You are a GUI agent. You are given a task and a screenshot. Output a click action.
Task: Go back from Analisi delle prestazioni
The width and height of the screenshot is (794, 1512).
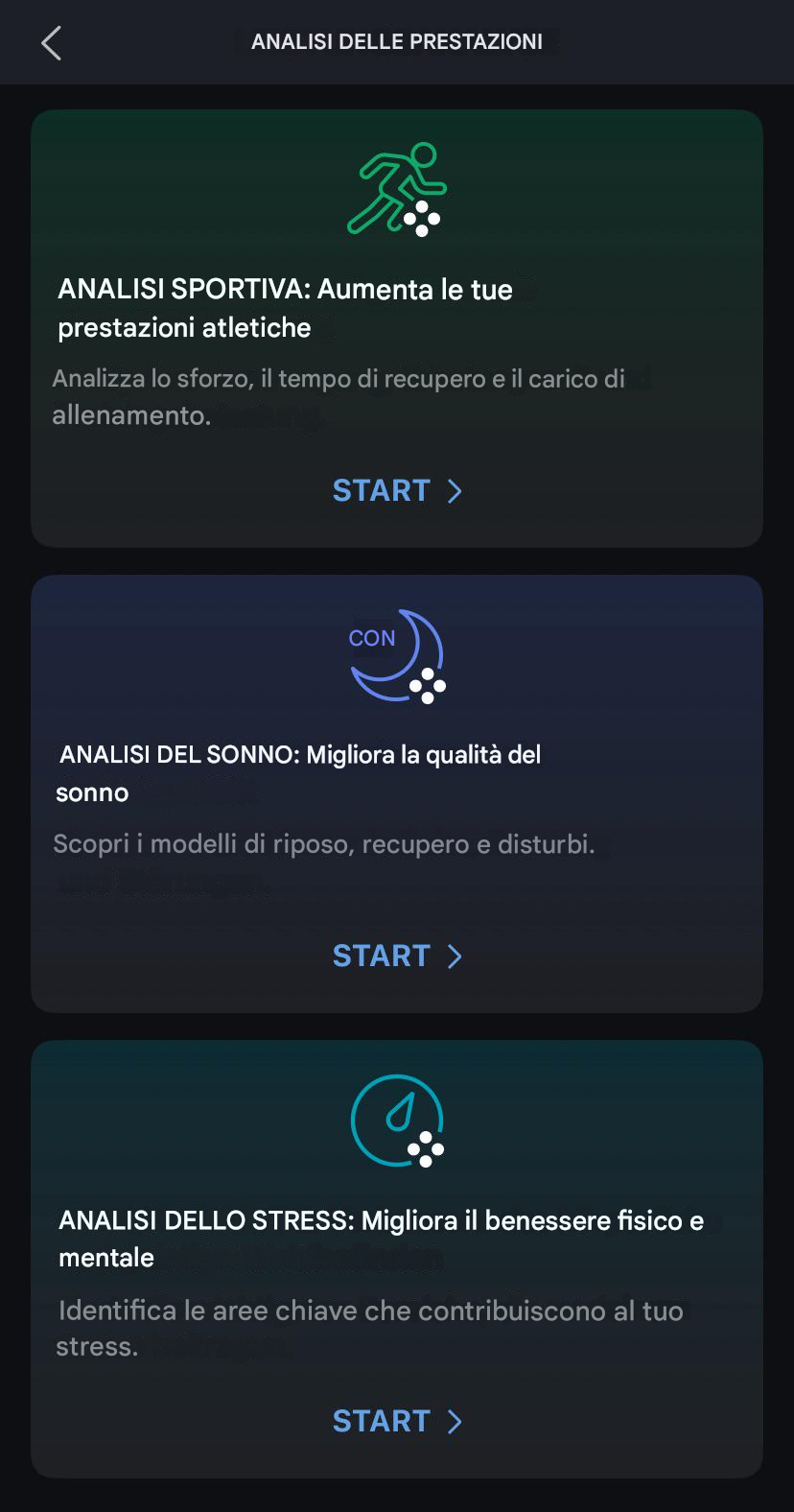point(52,43)
